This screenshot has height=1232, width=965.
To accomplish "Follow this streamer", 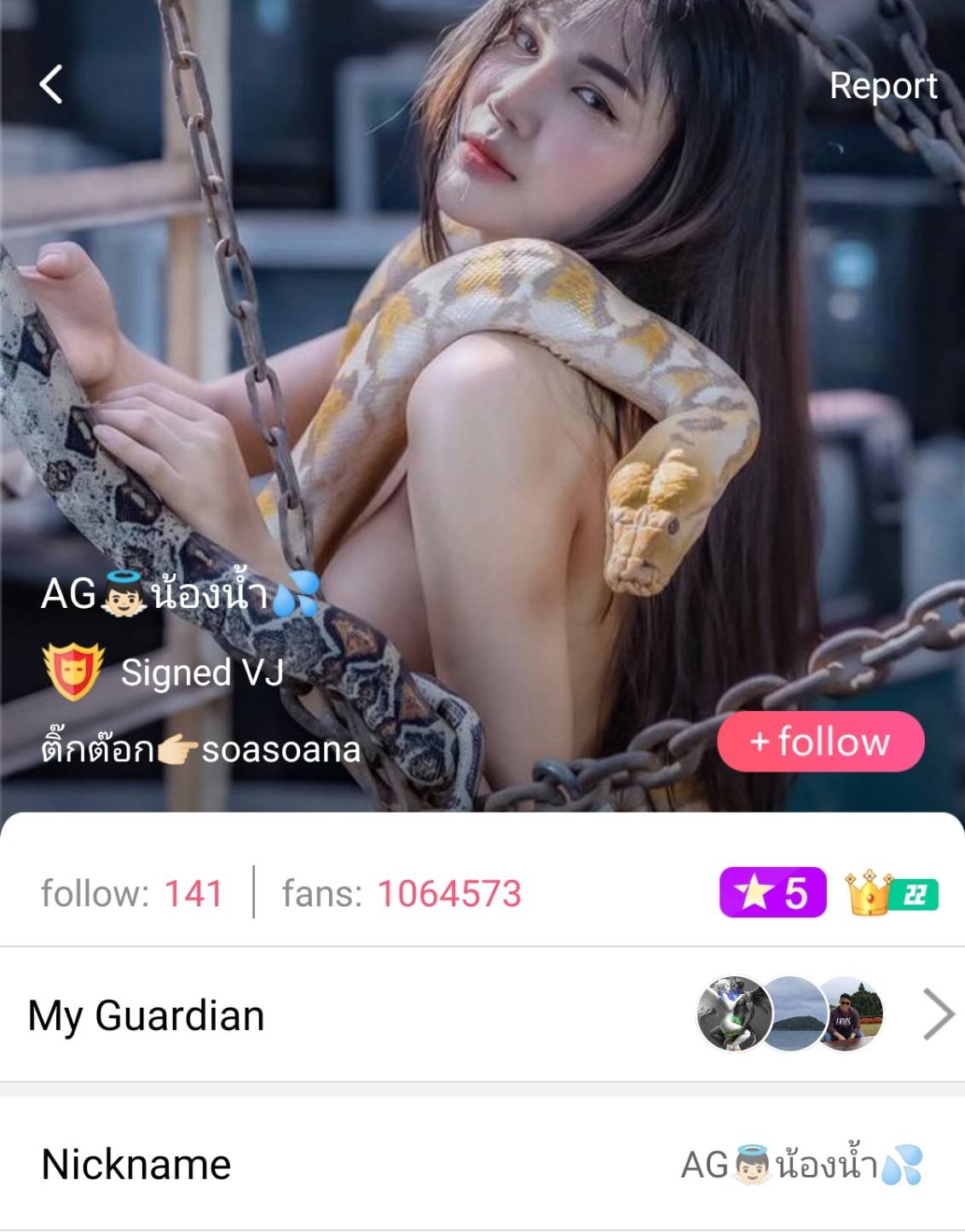I will (x=820, y=742).
